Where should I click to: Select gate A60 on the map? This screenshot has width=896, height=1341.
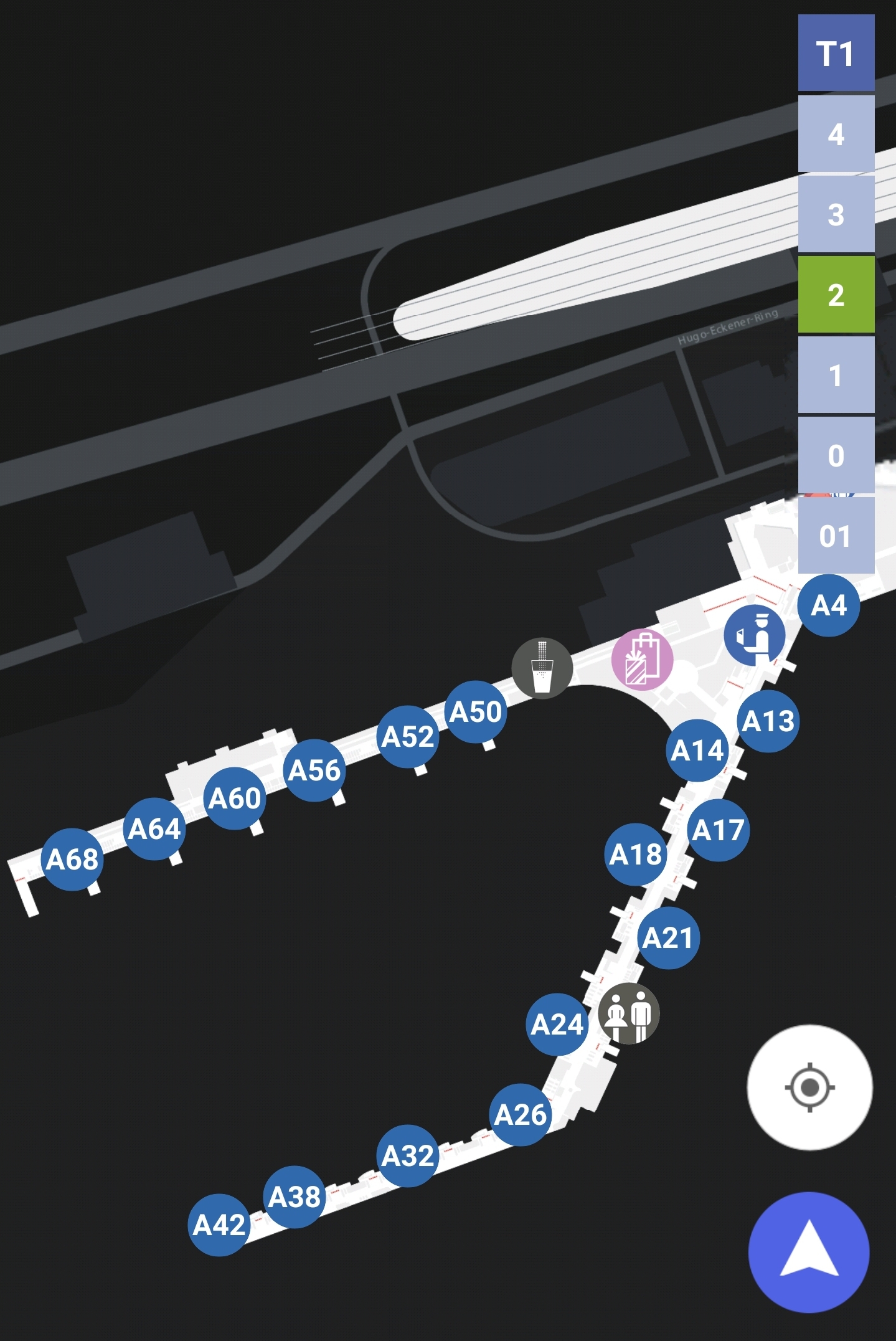coord(235,798)
